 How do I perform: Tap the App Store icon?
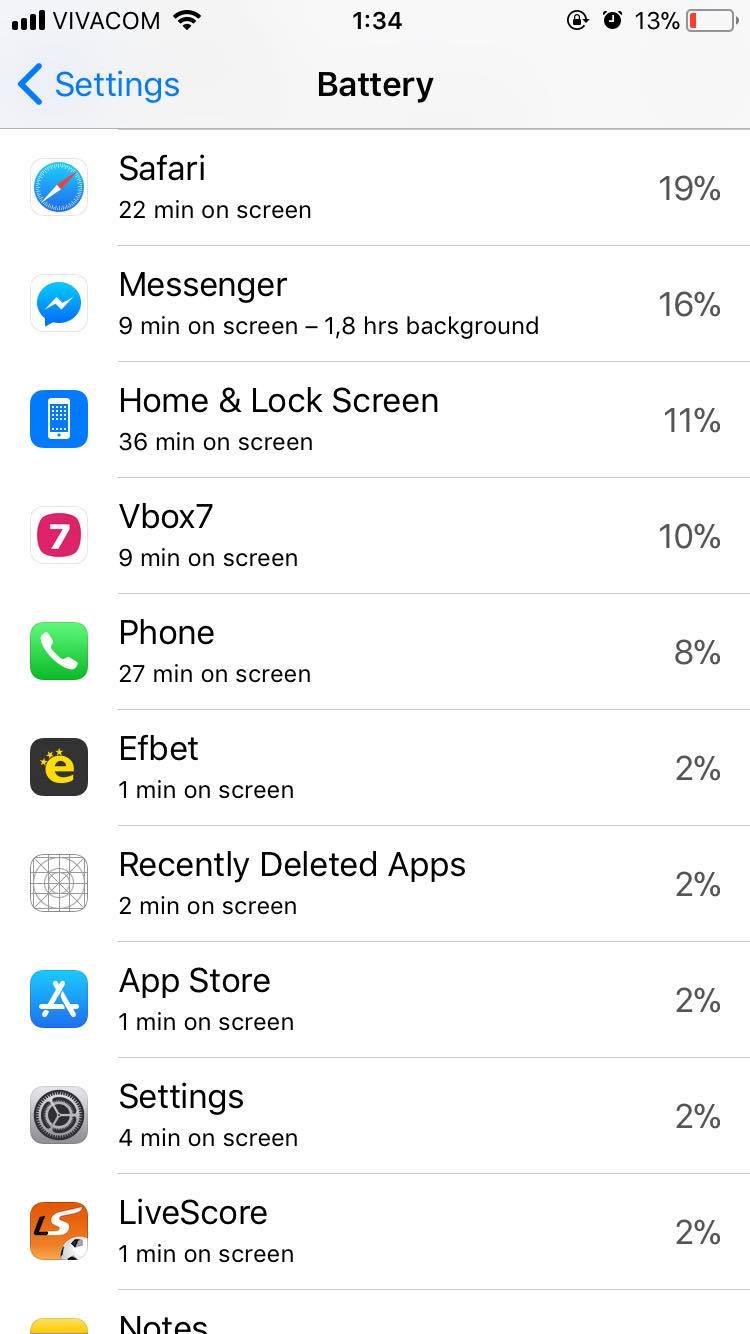pyautogui.click(x=58, y=999)
